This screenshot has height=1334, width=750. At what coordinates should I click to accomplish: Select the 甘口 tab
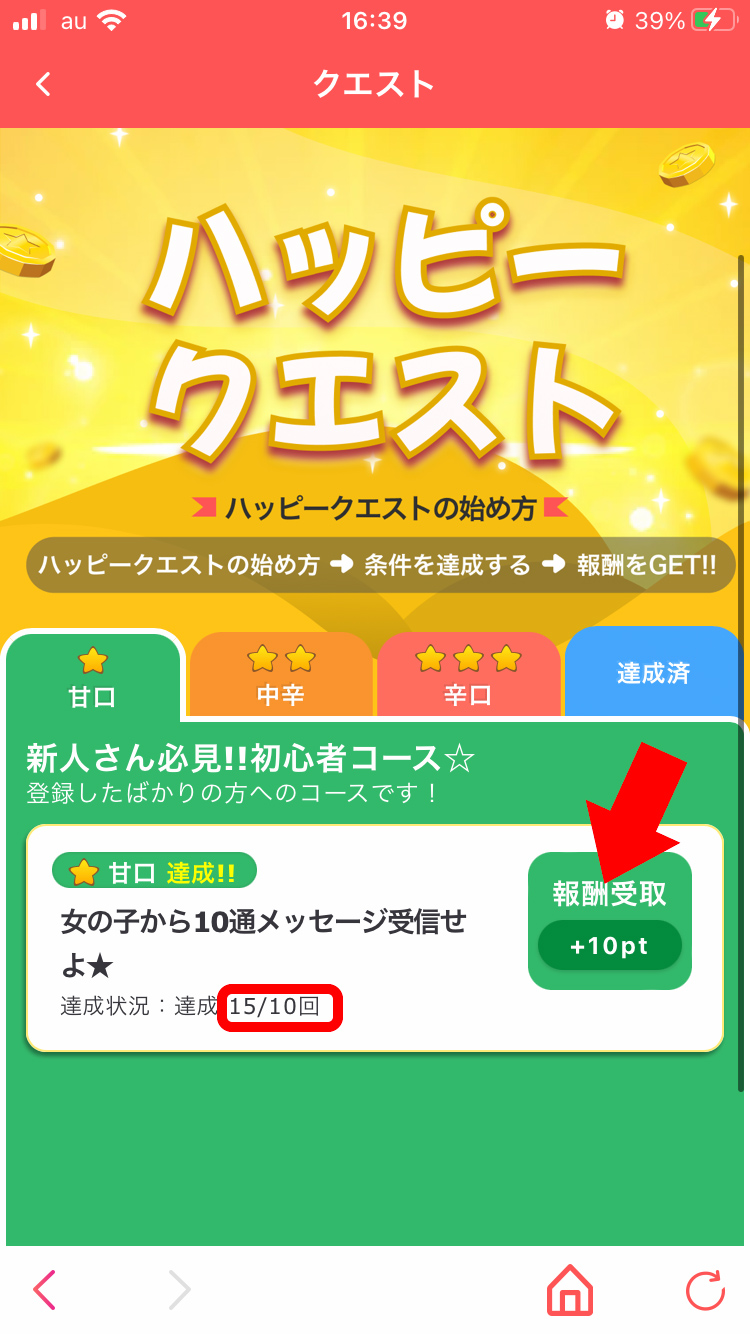click(x=93, y=677)
